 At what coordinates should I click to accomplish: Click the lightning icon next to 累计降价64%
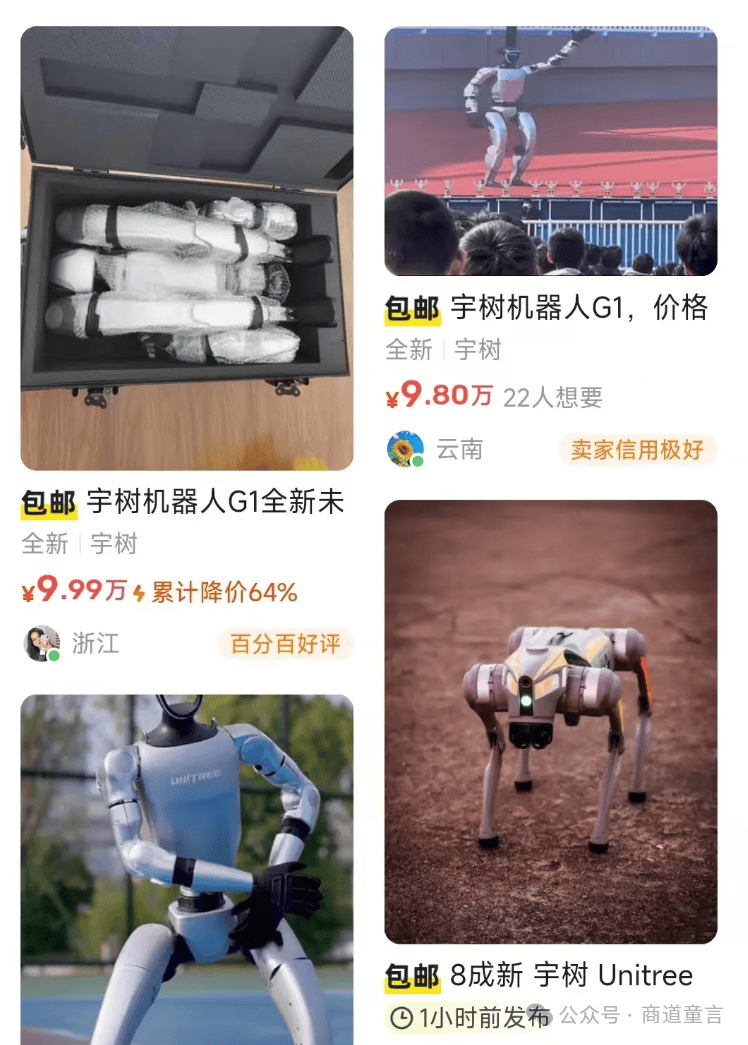(140, 592)
